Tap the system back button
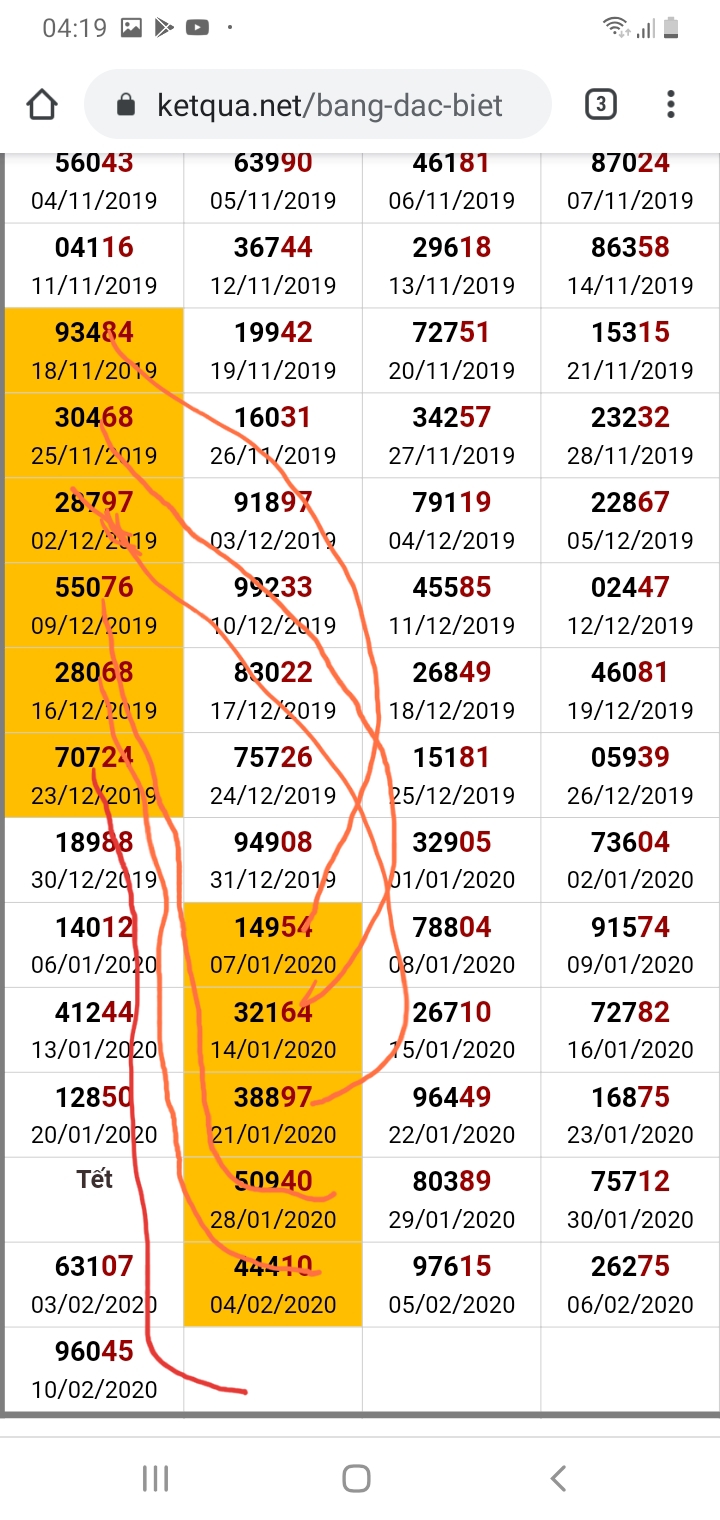 tap(558, 1478)
